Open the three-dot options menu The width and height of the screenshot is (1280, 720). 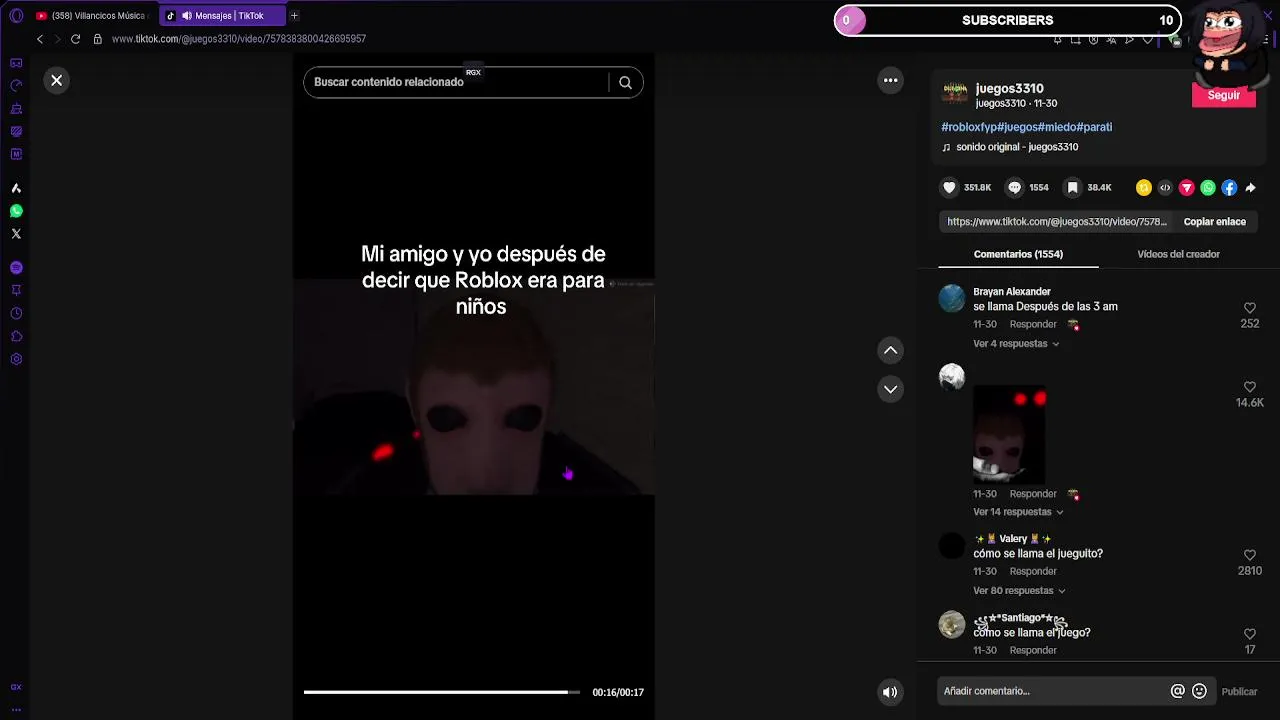pyautogui.click(x=890, y=80)
